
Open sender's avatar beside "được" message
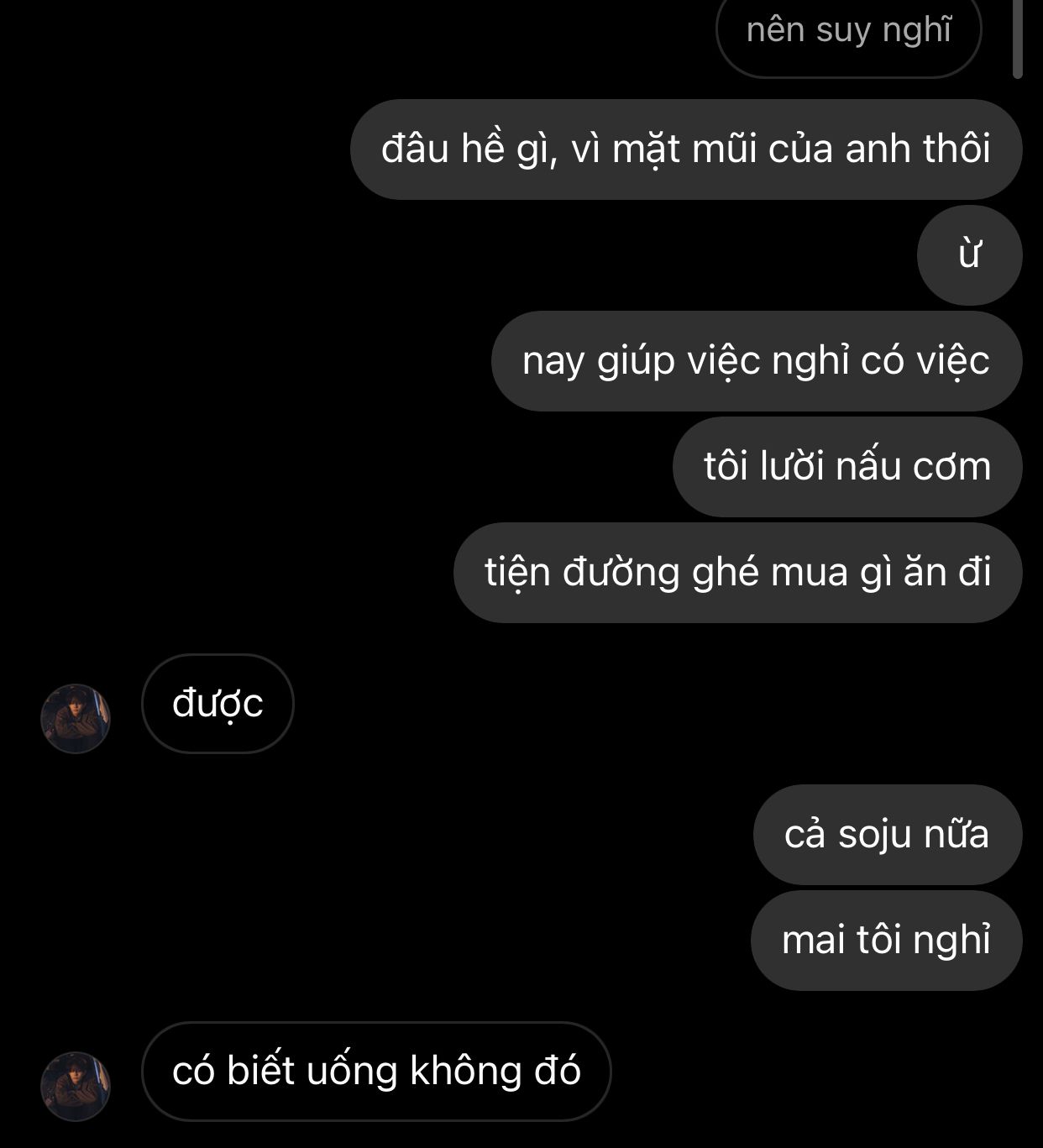click(x=76, y=718)
